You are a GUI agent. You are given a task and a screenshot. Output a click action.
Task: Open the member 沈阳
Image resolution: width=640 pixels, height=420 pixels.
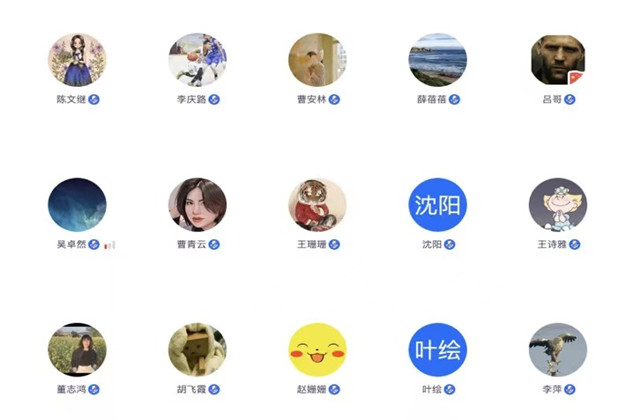437,205
